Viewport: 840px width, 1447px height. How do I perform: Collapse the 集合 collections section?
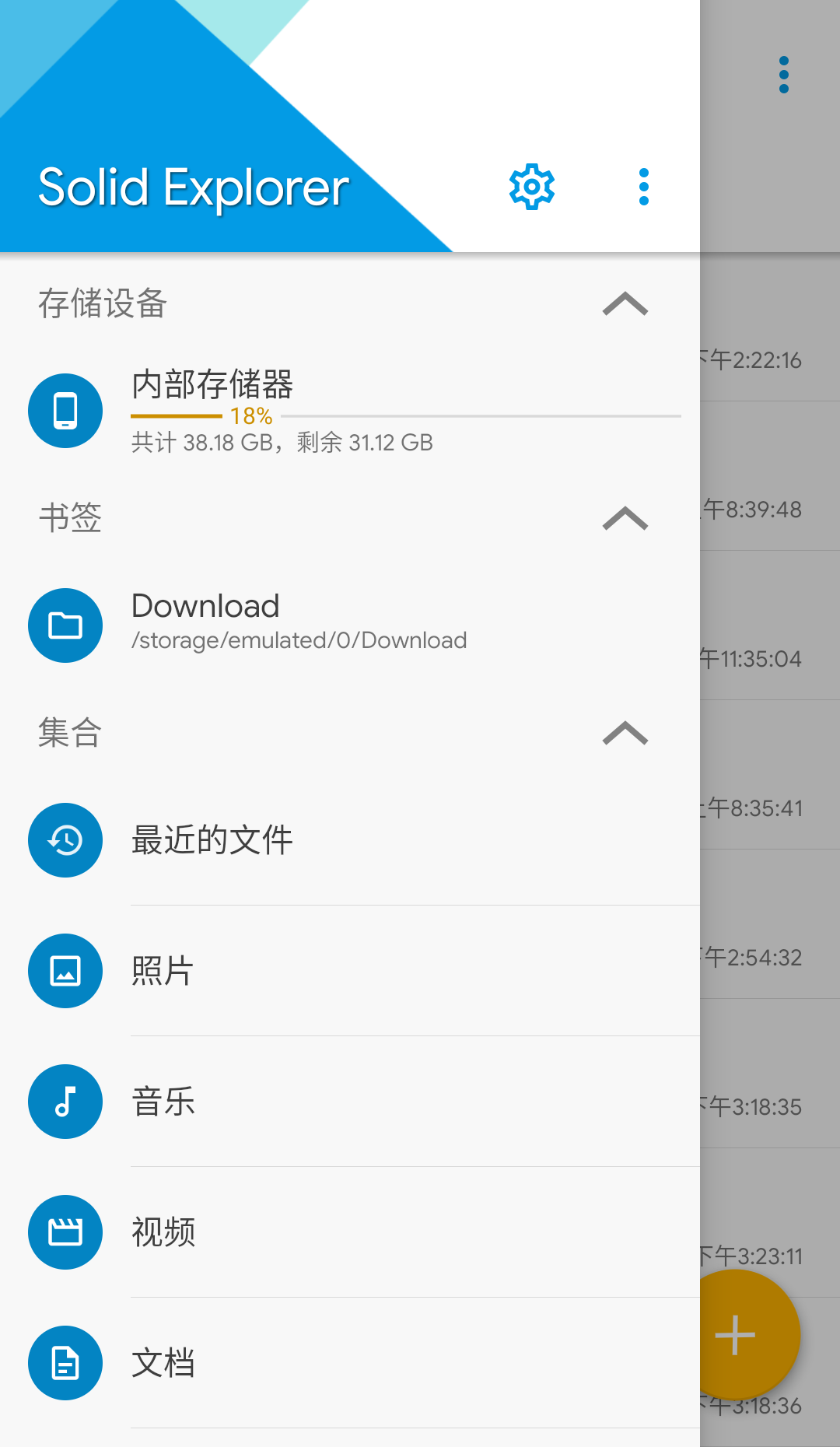[x=625, y=733]
